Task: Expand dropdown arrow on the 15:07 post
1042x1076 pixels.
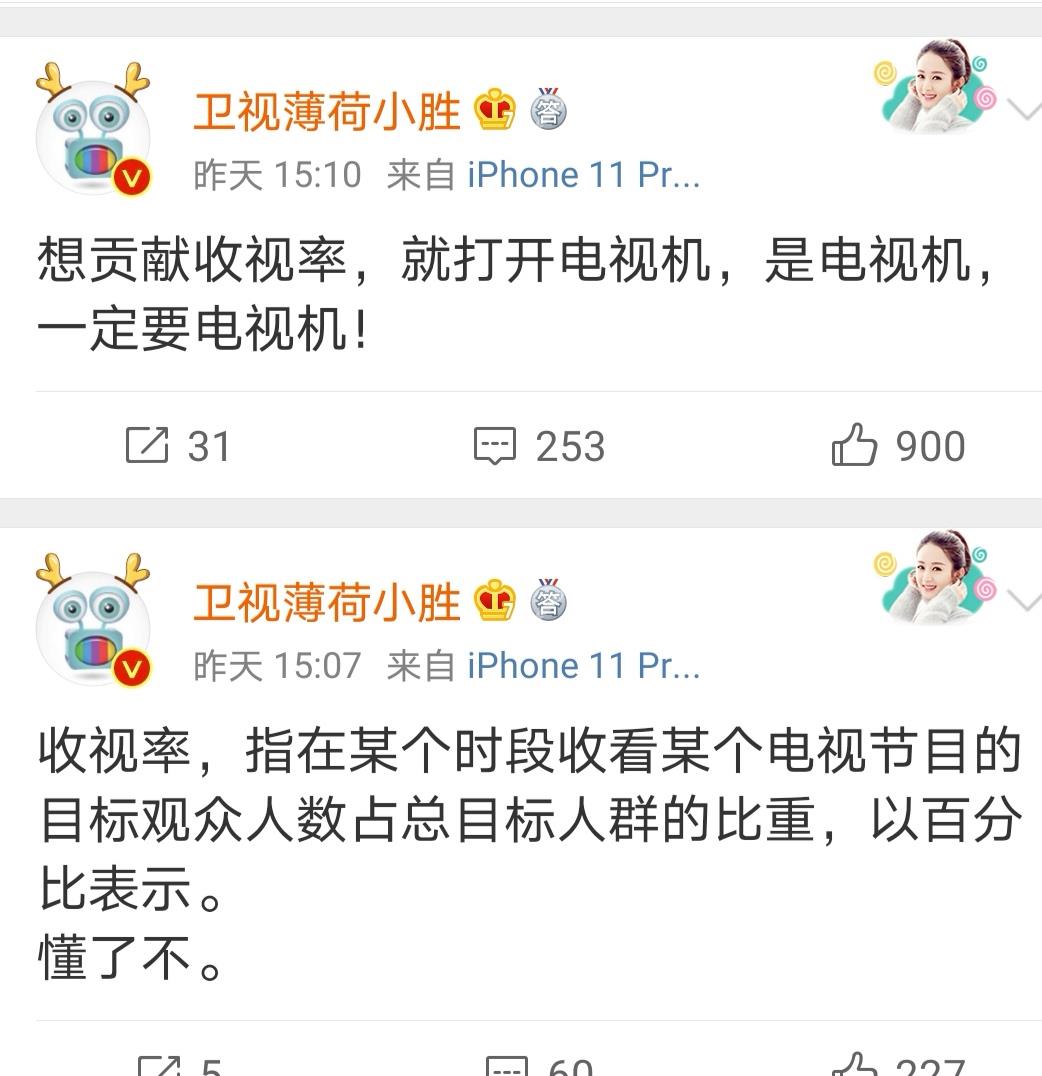Action: point(1025,600)
